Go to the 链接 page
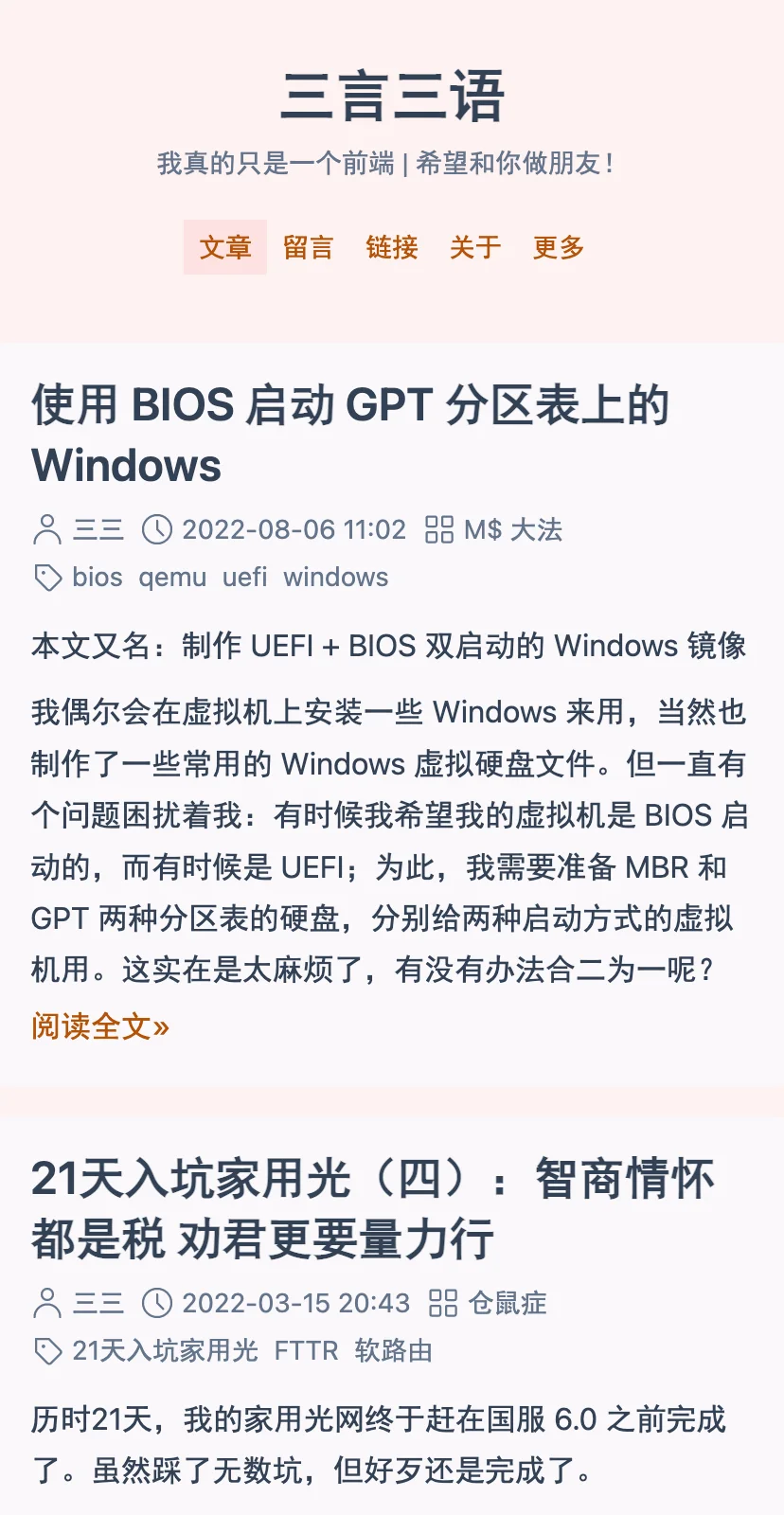Viewport: 784px width, 1515px height. click(392, 247)
